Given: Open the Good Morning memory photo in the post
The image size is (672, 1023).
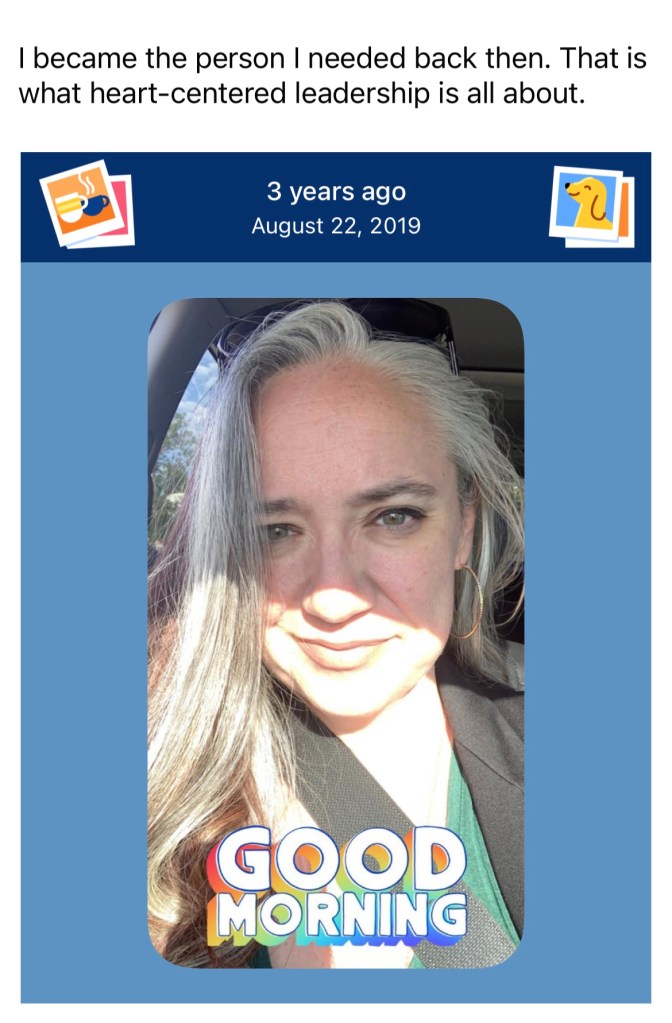Looking at the screenshot, I should tap(335, 632).
